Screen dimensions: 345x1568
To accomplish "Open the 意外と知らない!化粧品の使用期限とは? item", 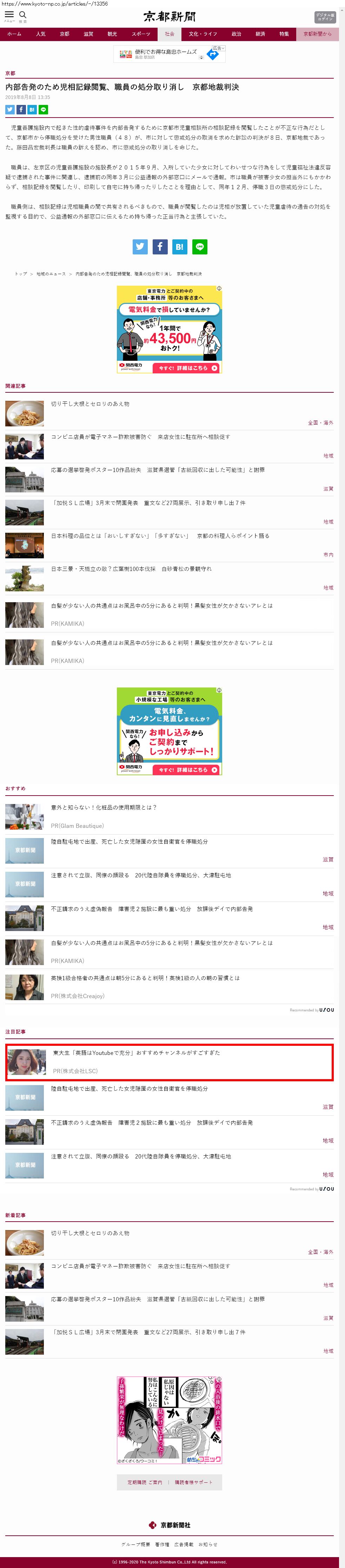I will coord(104,807).
